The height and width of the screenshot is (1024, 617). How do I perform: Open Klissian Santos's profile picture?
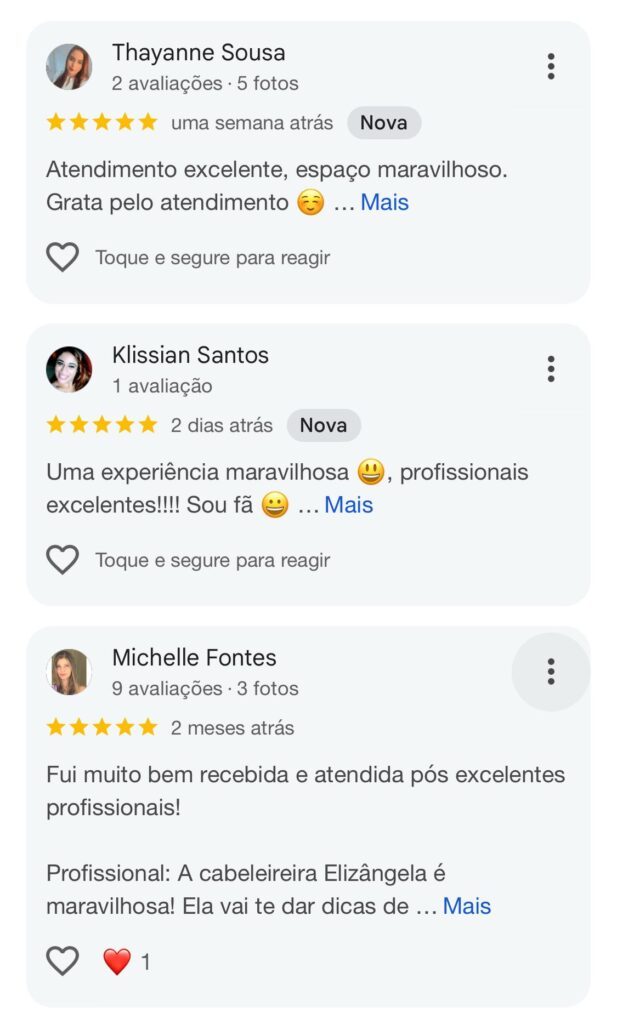(x=69, y=369)
